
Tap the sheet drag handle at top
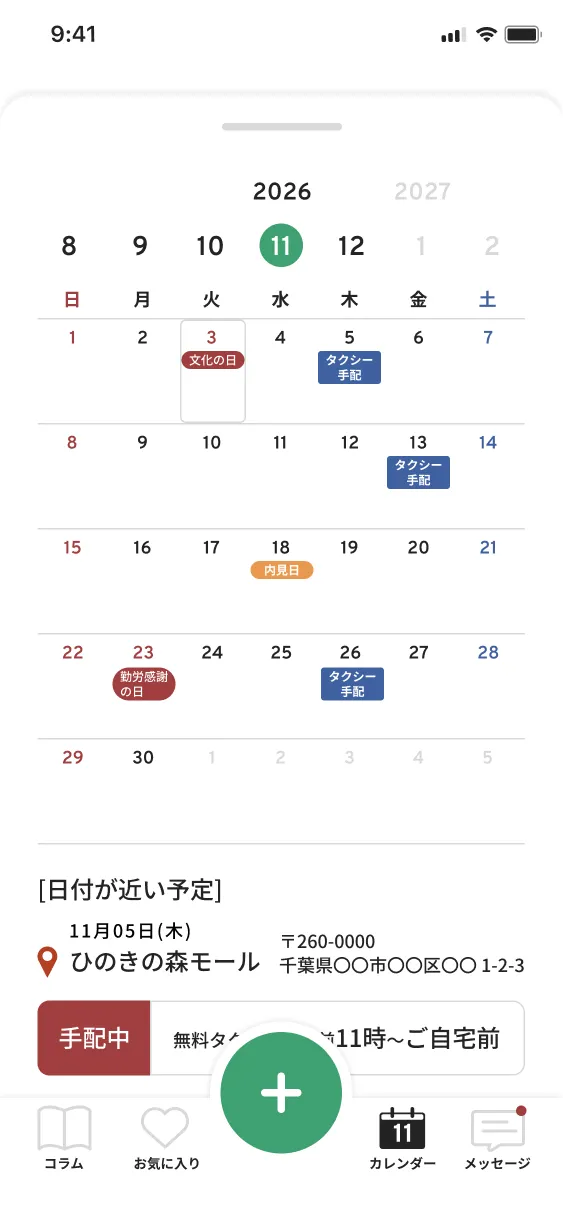pyautogui.click(x=282, y=127)
